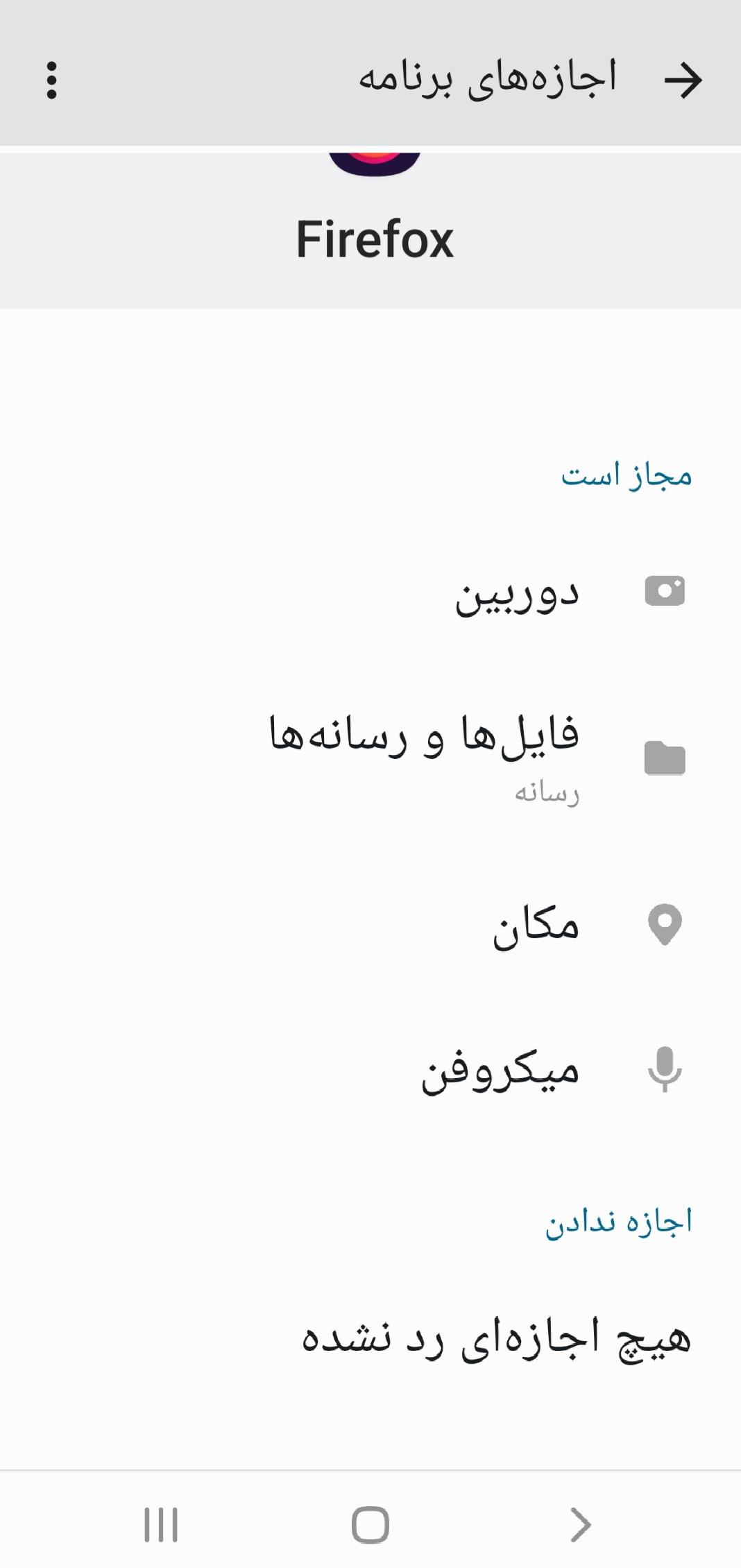
Task: Tap the system home button
Action: click(x=370, y=1524)
